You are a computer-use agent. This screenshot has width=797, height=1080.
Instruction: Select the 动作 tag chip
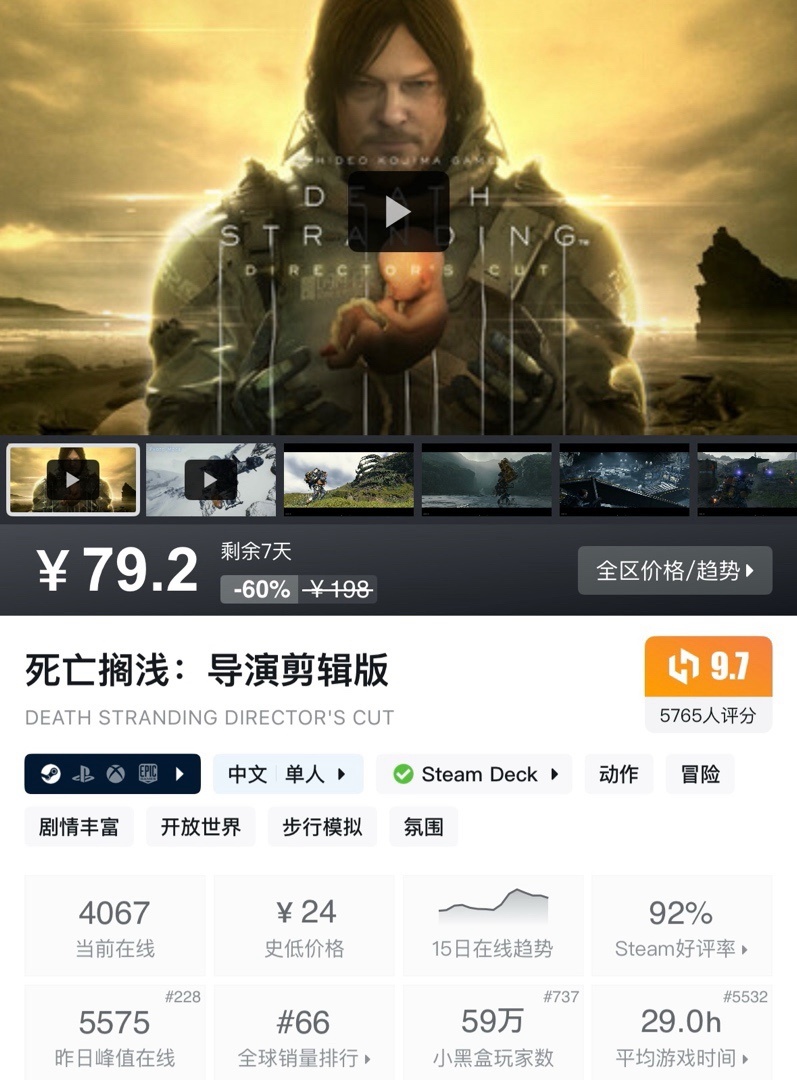tap(618, 774)
